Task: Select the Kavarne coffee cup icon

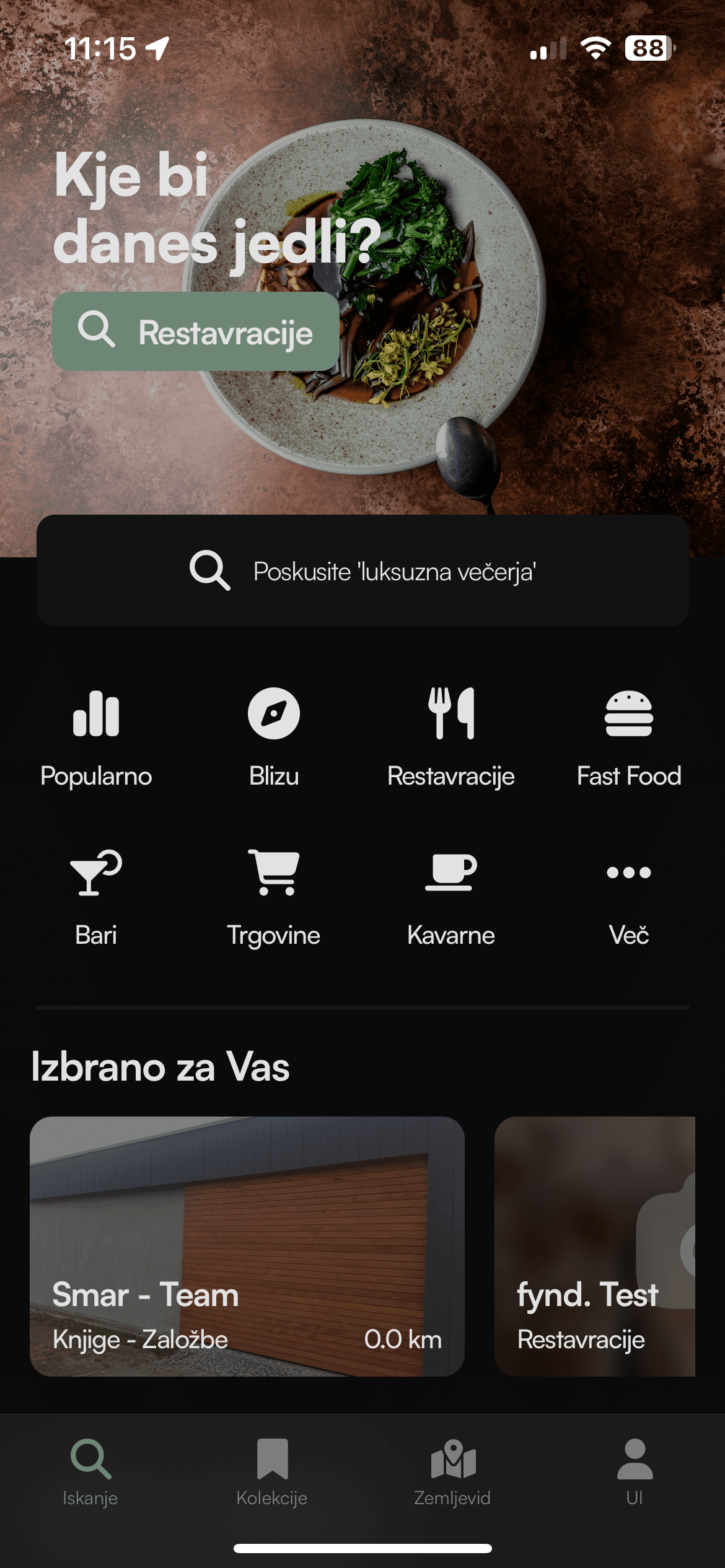Action: [x=451, y=873]
